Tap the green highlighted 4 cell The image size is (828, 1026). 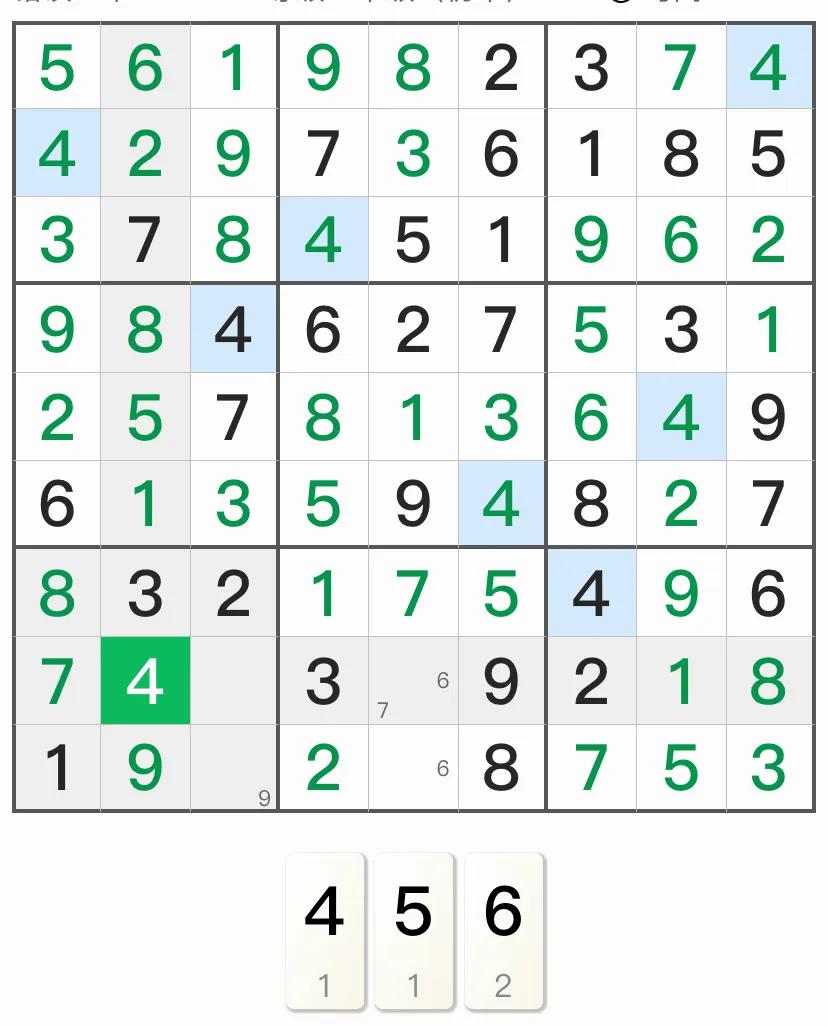point(145,681)
